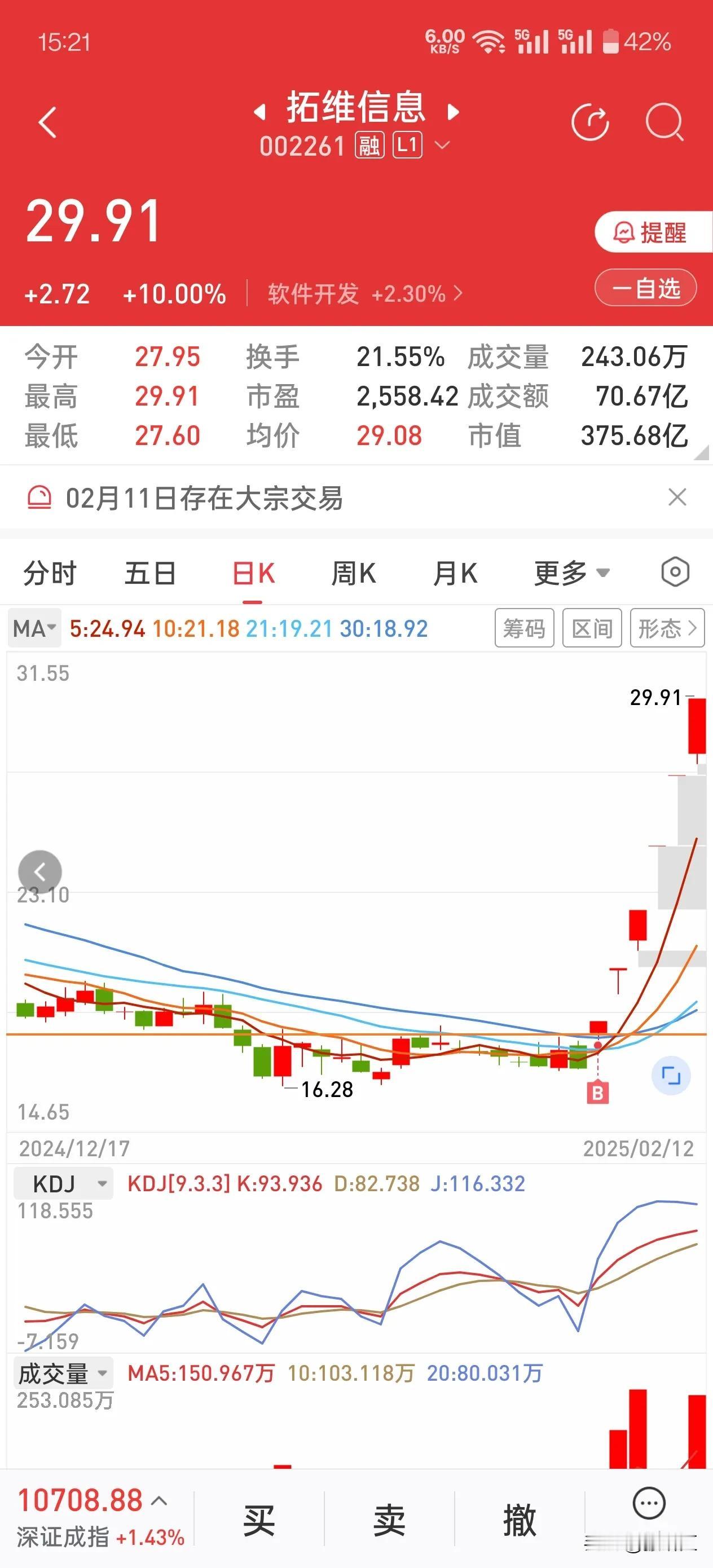Switch to the 分时 tab

pyautogui.click(x=50, y=574)
